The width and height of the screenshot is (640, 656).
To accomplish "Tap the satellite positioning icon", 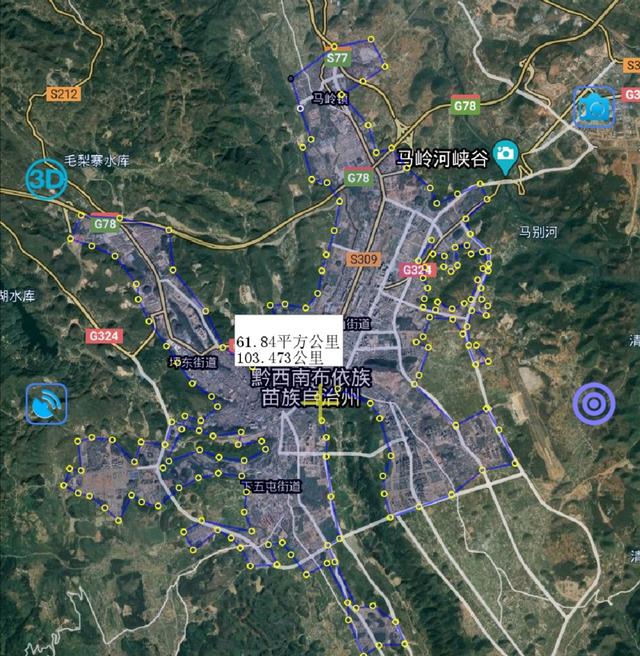I will click(x=46, y=403).
